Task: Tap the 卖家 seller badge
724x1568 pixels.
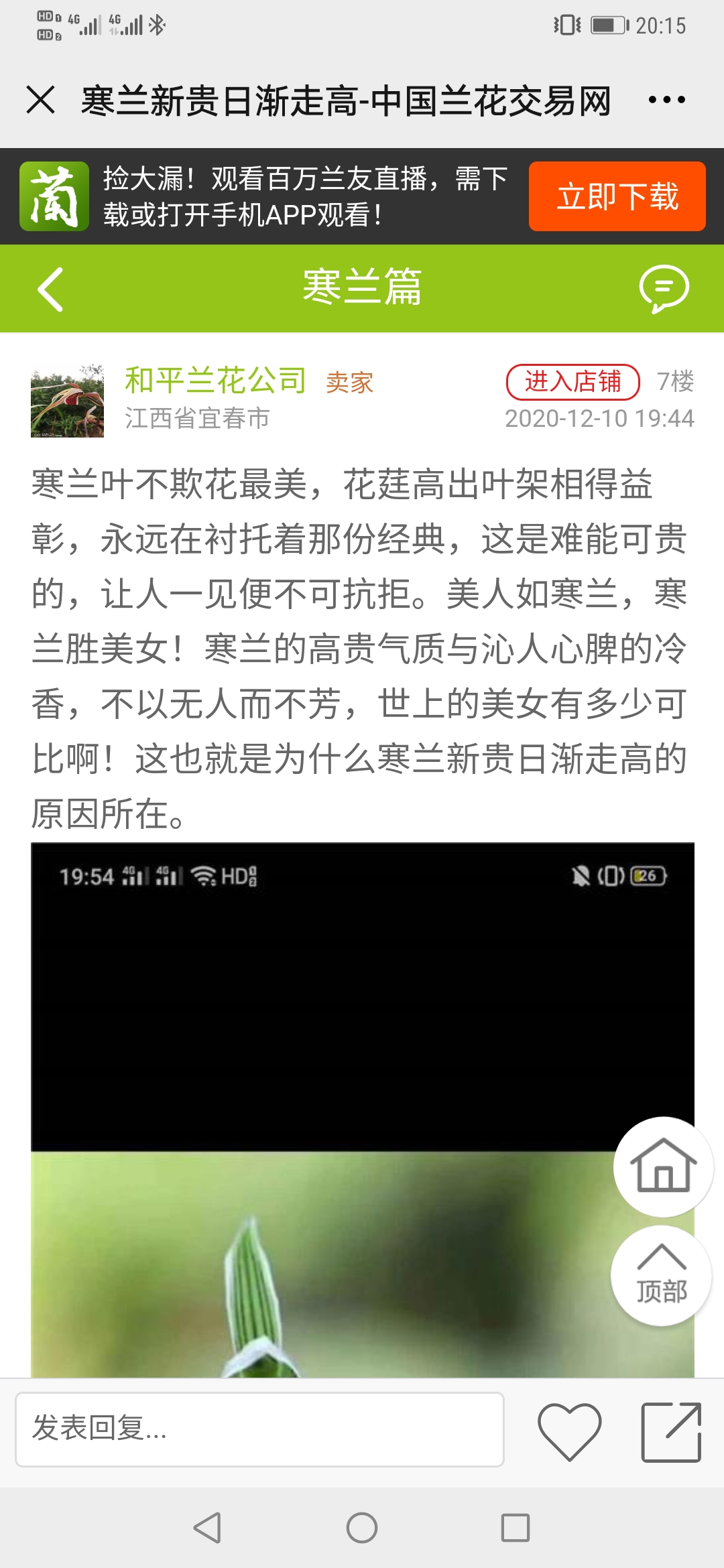Action: [348, 381]
